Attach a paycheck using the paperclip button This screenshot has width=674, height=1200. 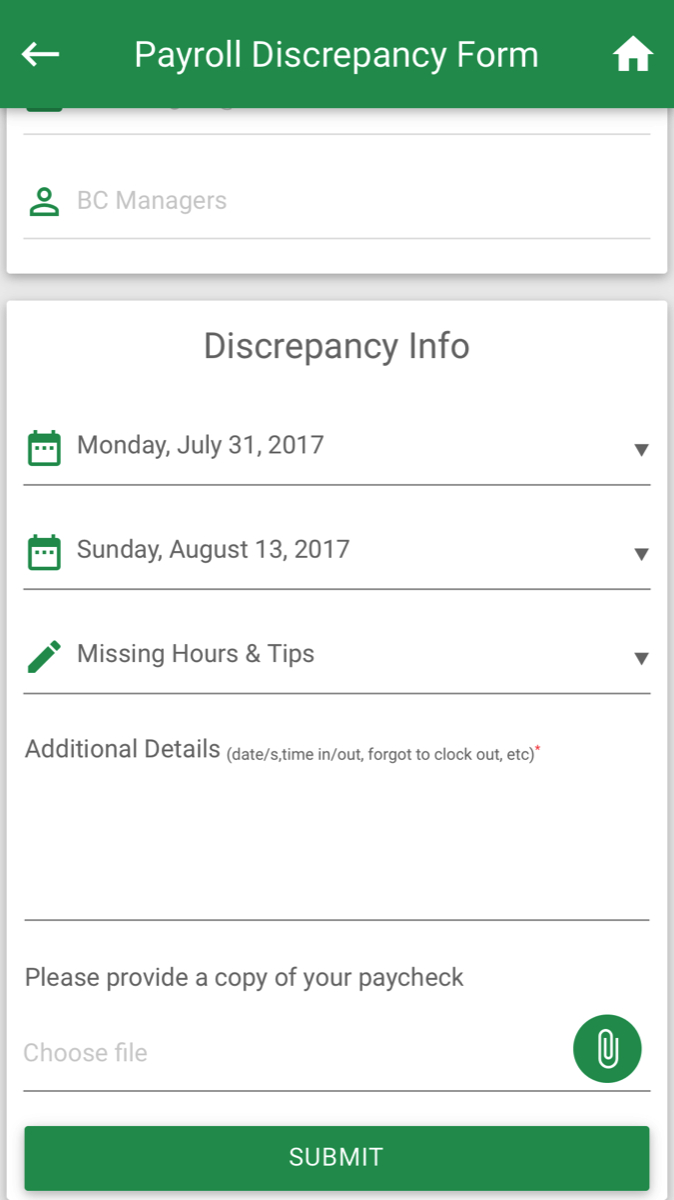tap(607, 1049)
